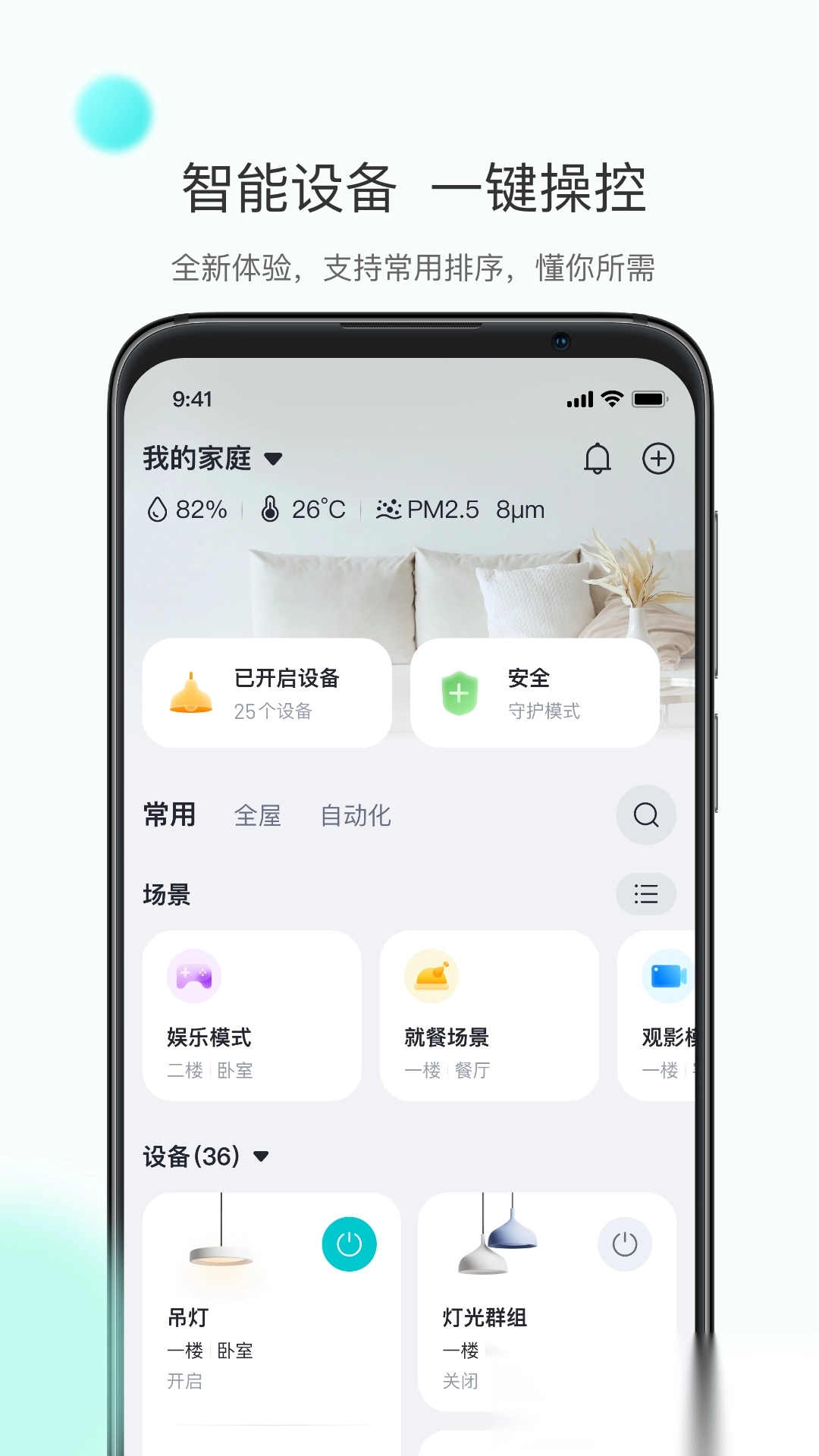819x1456 pixels.
Task: Toggle off the 吊灯 power switch
Action: (x=348, y=1242)
